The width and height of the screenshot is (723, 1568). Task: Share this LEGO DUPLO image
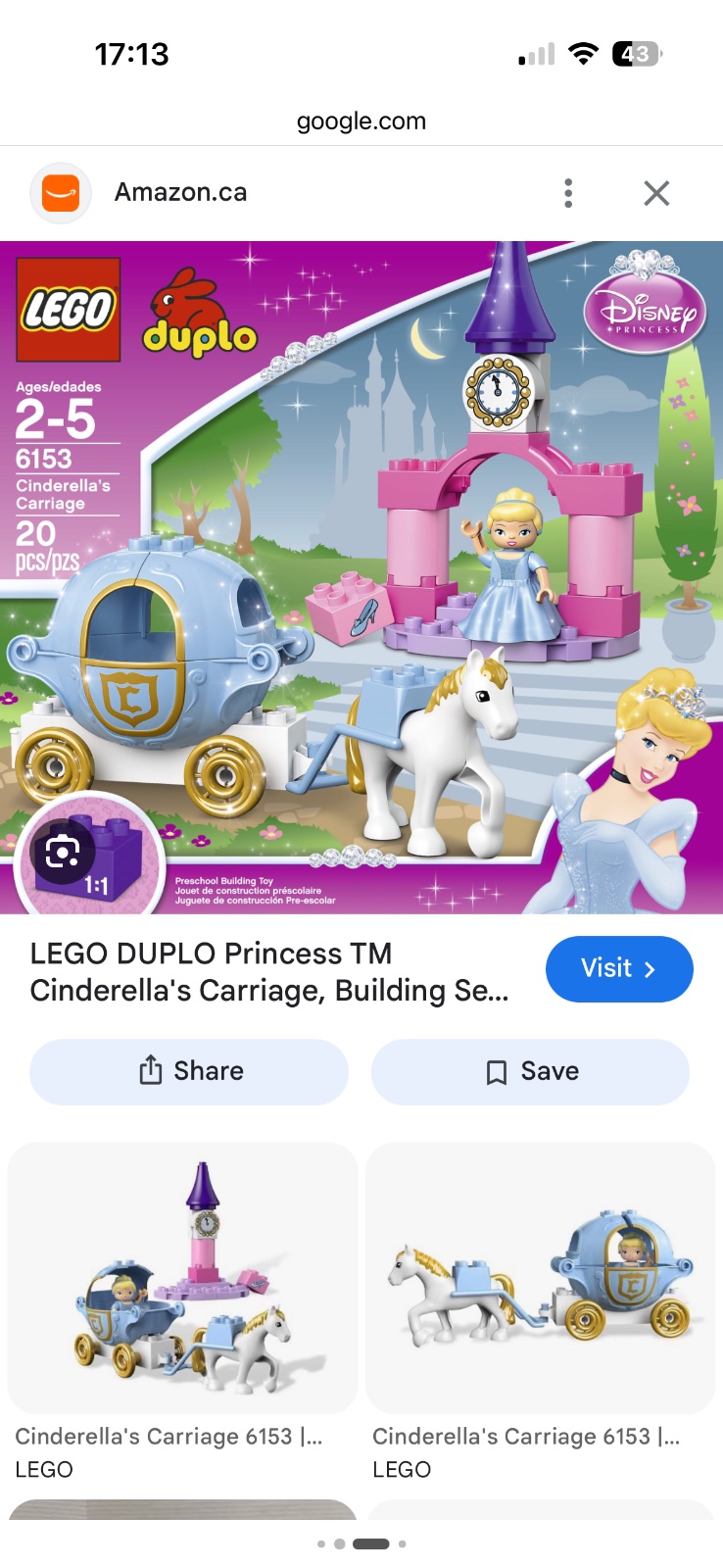pos(189,1071)
